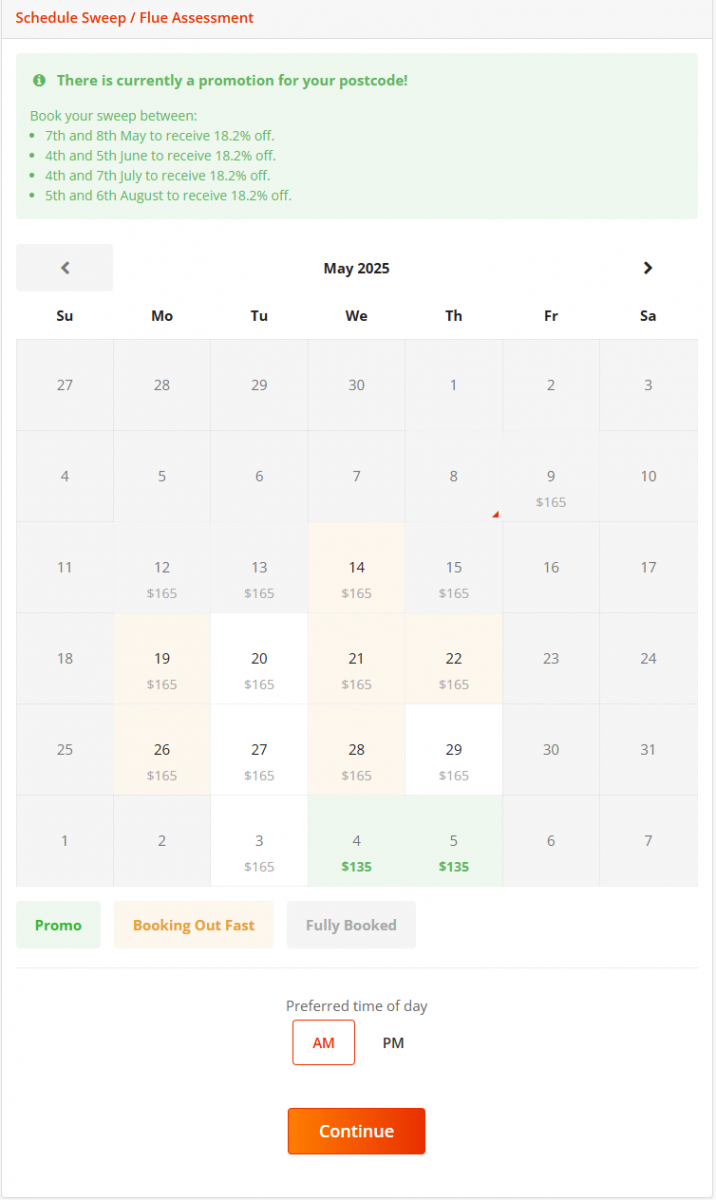Go to the previous month

coord(65,268)
